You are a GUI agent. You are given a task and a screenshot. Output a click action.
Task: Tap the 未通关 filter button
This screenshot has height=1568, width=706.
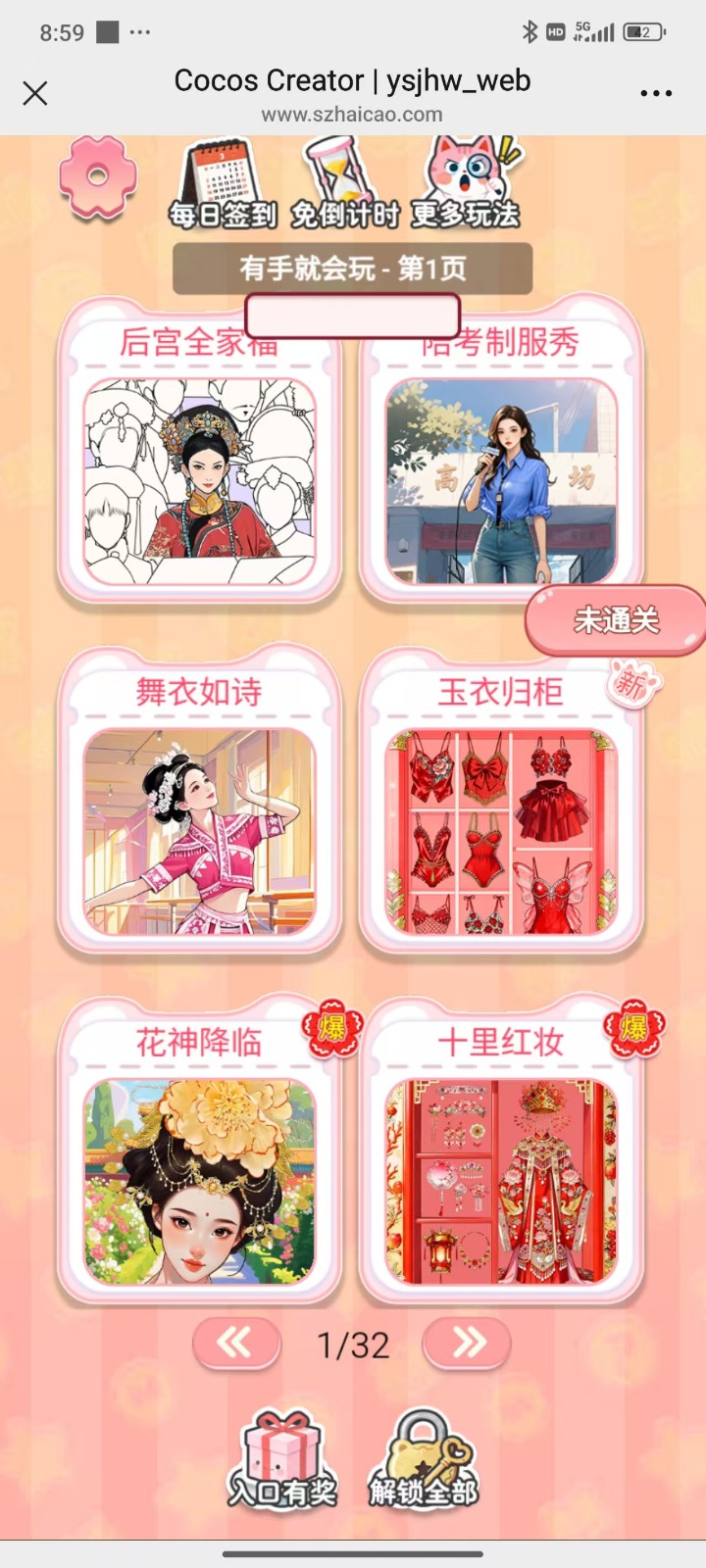tap(616, 620)
